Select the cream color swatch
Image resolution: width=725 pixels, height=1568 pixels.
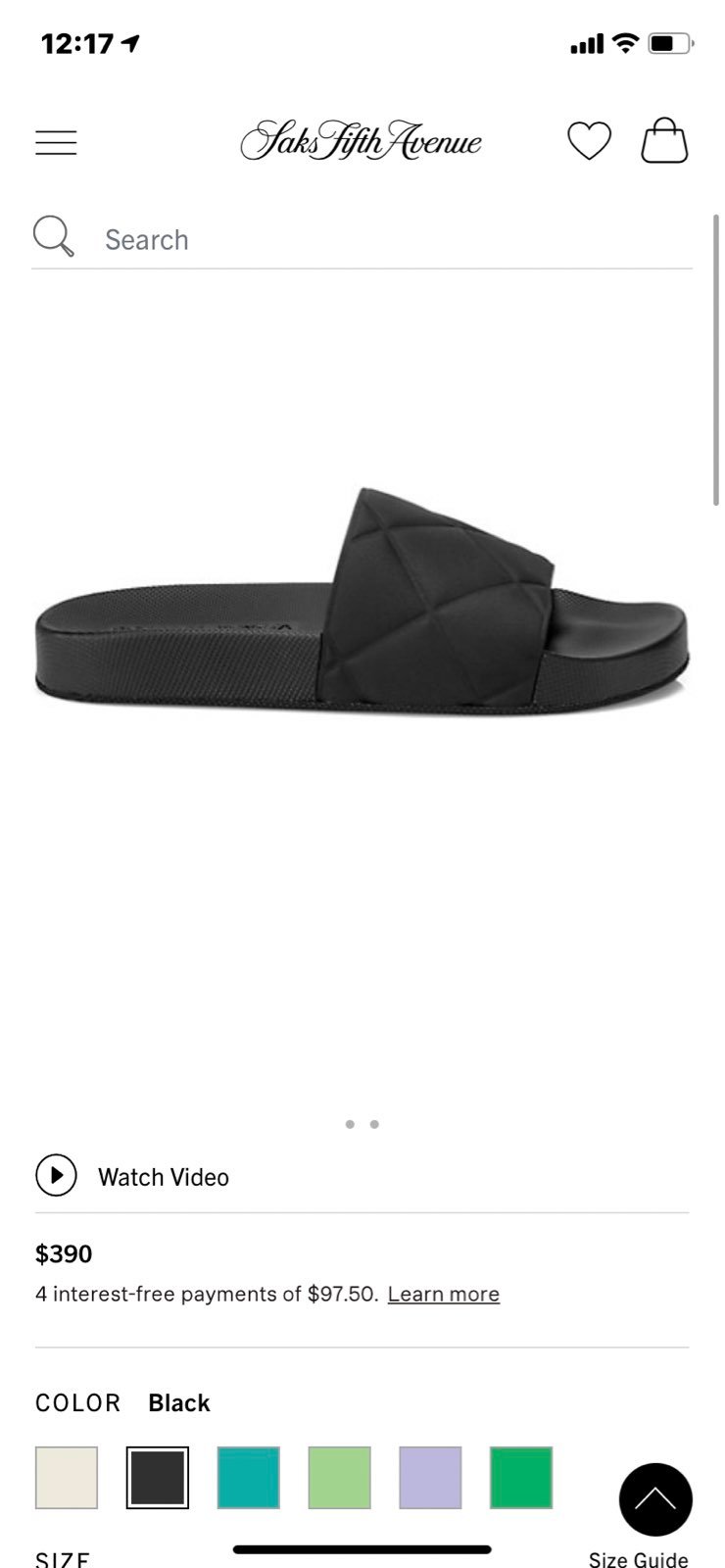[67, 1477]
